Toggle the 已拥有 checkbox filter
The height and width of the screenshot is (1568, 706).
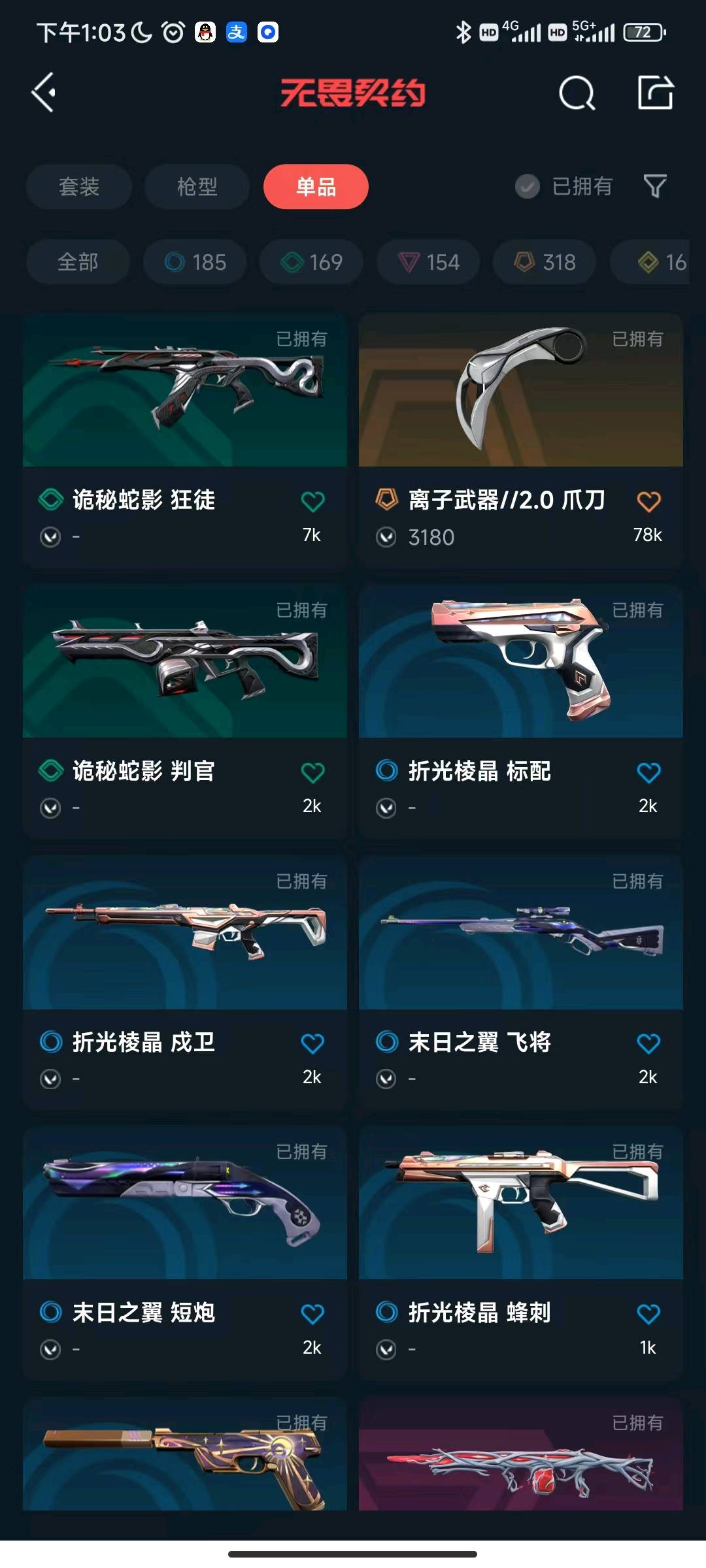pos(528,187)
